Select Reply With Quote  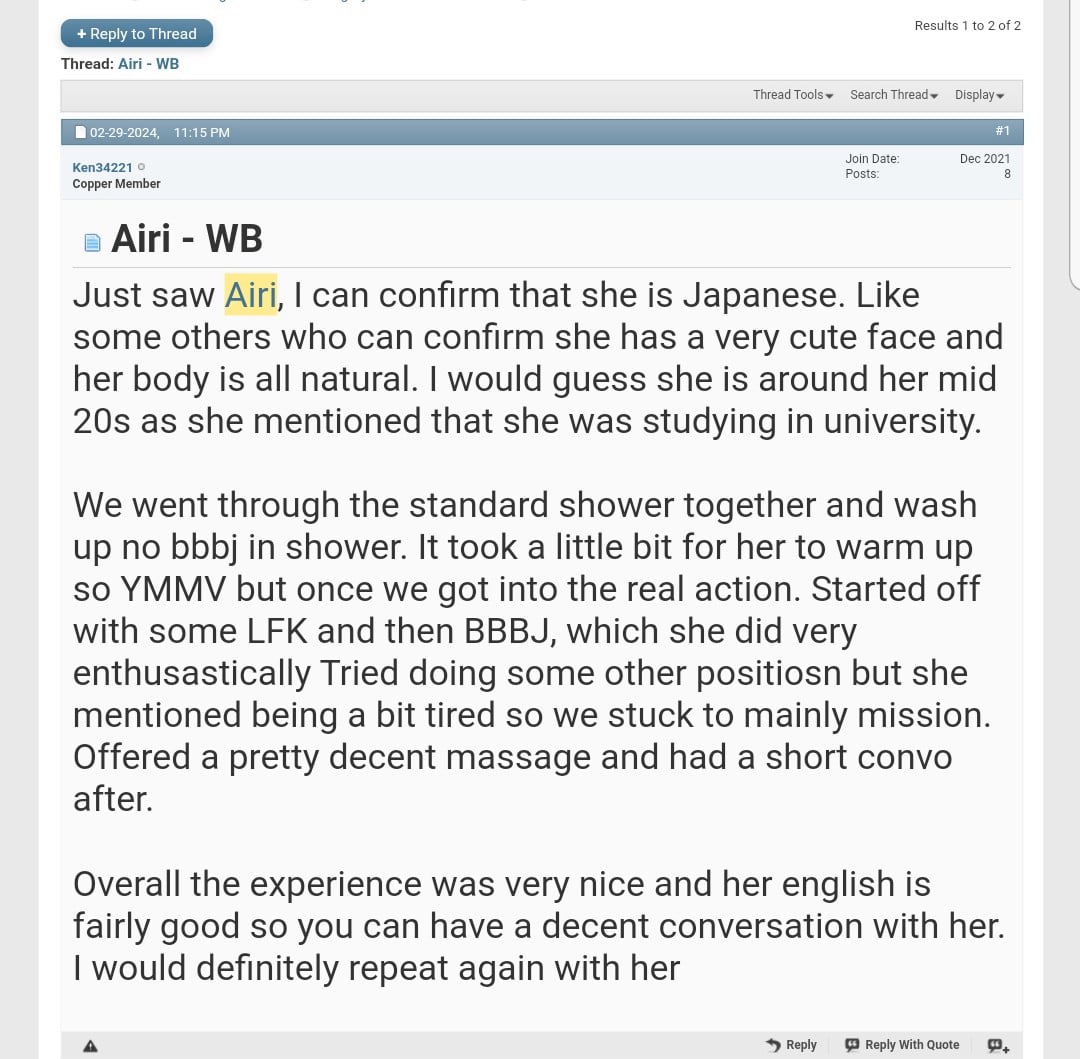pos(902,1045)
